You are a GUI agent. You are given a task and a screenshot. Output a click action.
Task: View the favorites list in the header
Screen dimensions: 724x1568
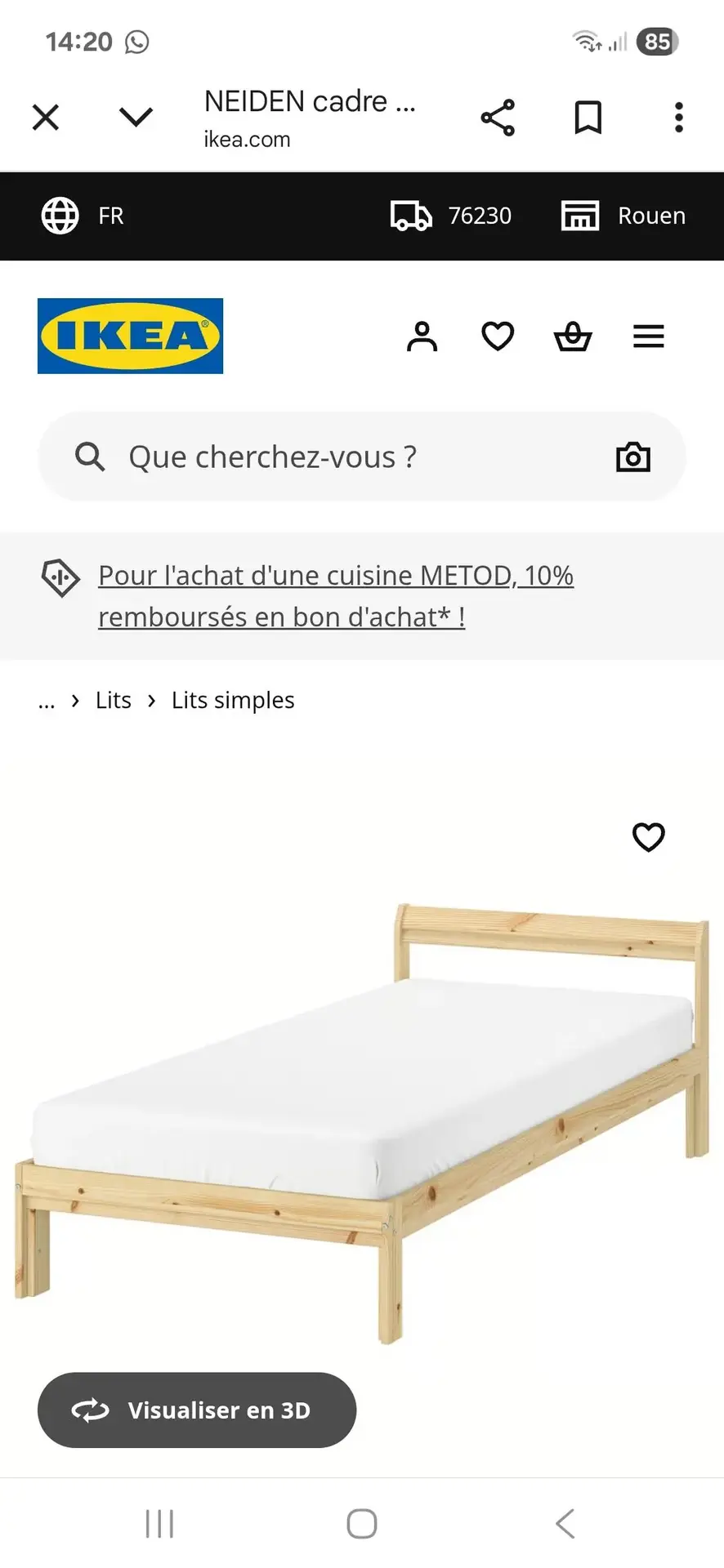click(497, 336)
